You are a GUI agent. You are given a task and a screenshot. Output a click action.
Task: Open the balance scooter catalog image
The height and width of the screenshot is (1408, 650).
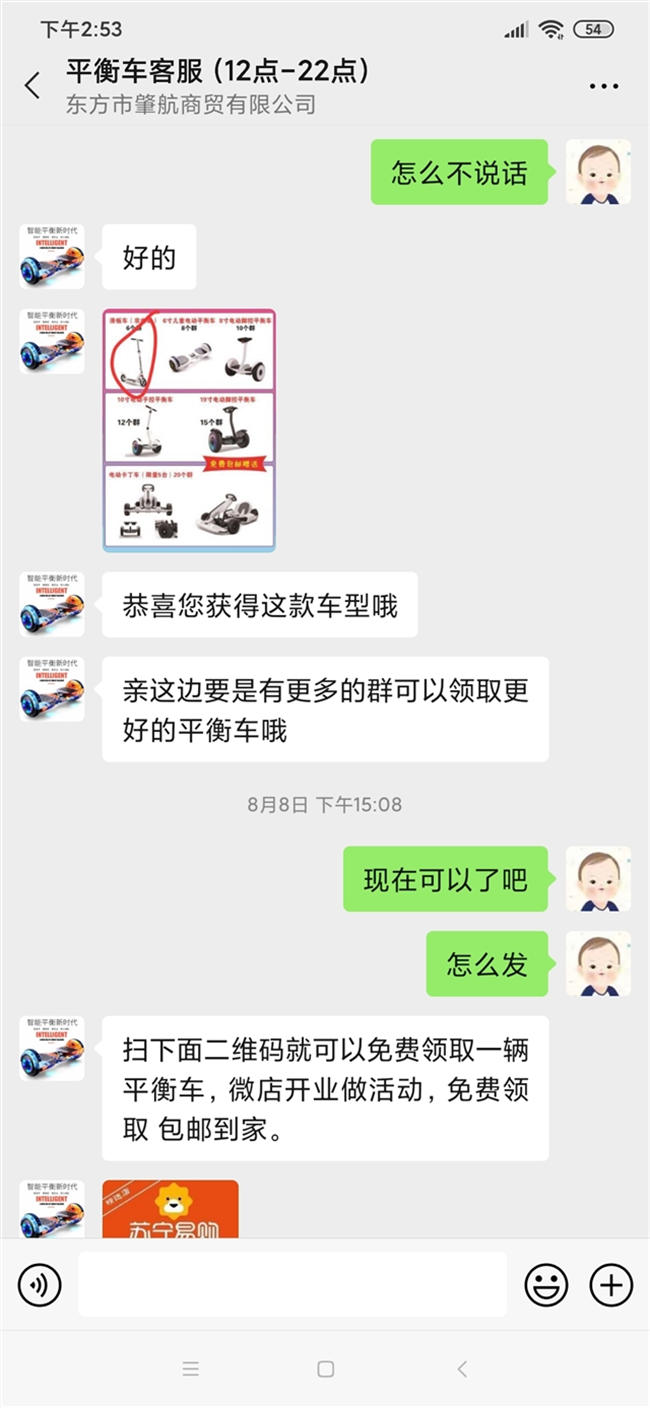click(189, 430)
